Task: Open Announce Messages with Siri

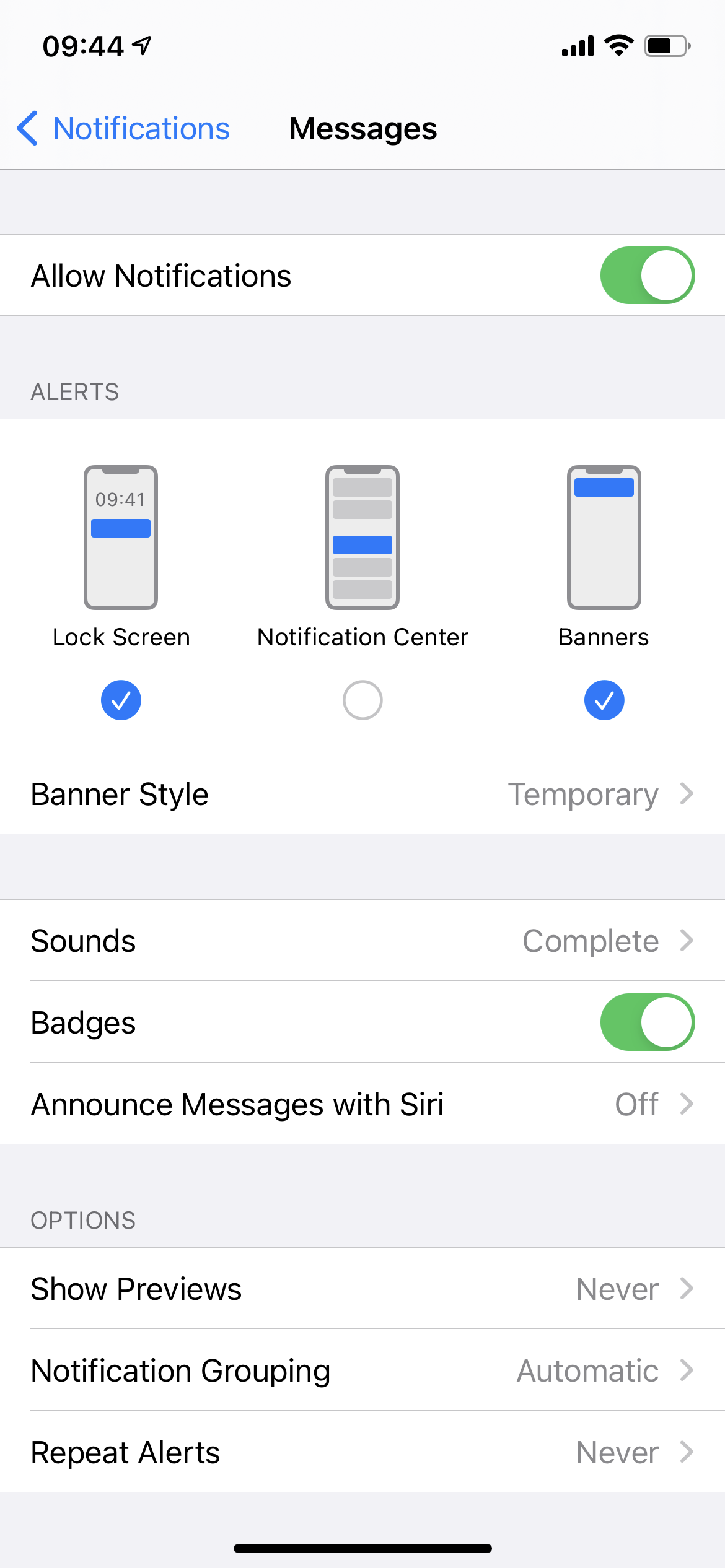Action: (x=362, y=1104)
